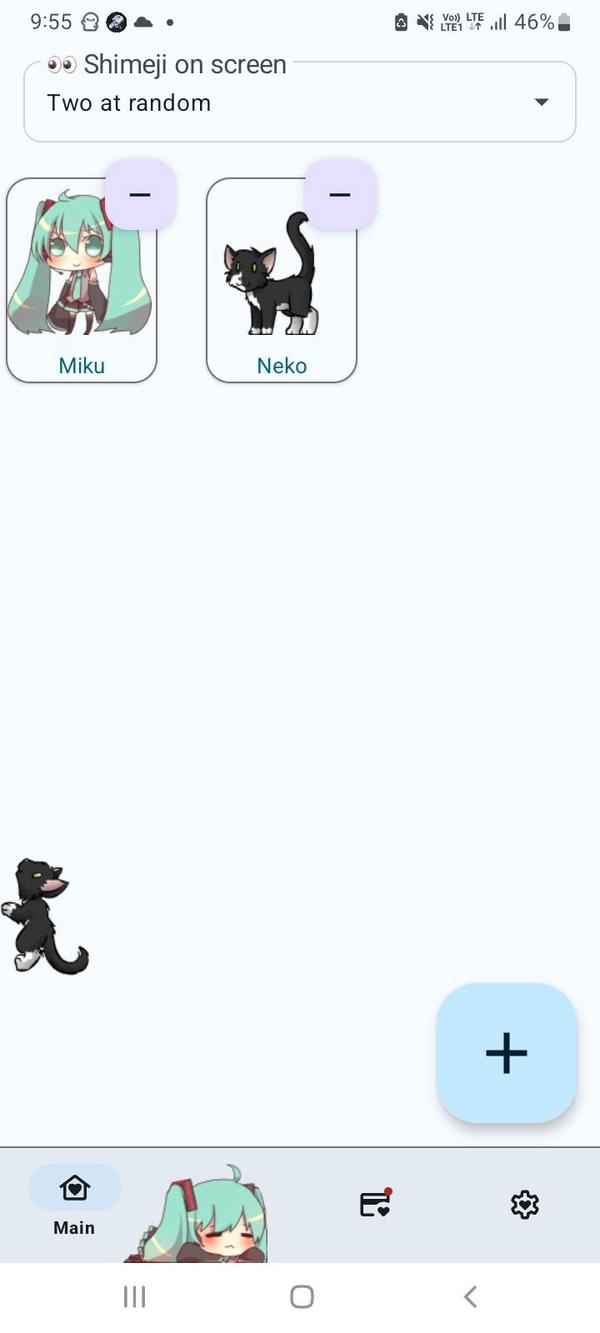The width and height of the screenshot is (600, 1333).
Task: Switch to the Main tab
Action: point(75,1200)
